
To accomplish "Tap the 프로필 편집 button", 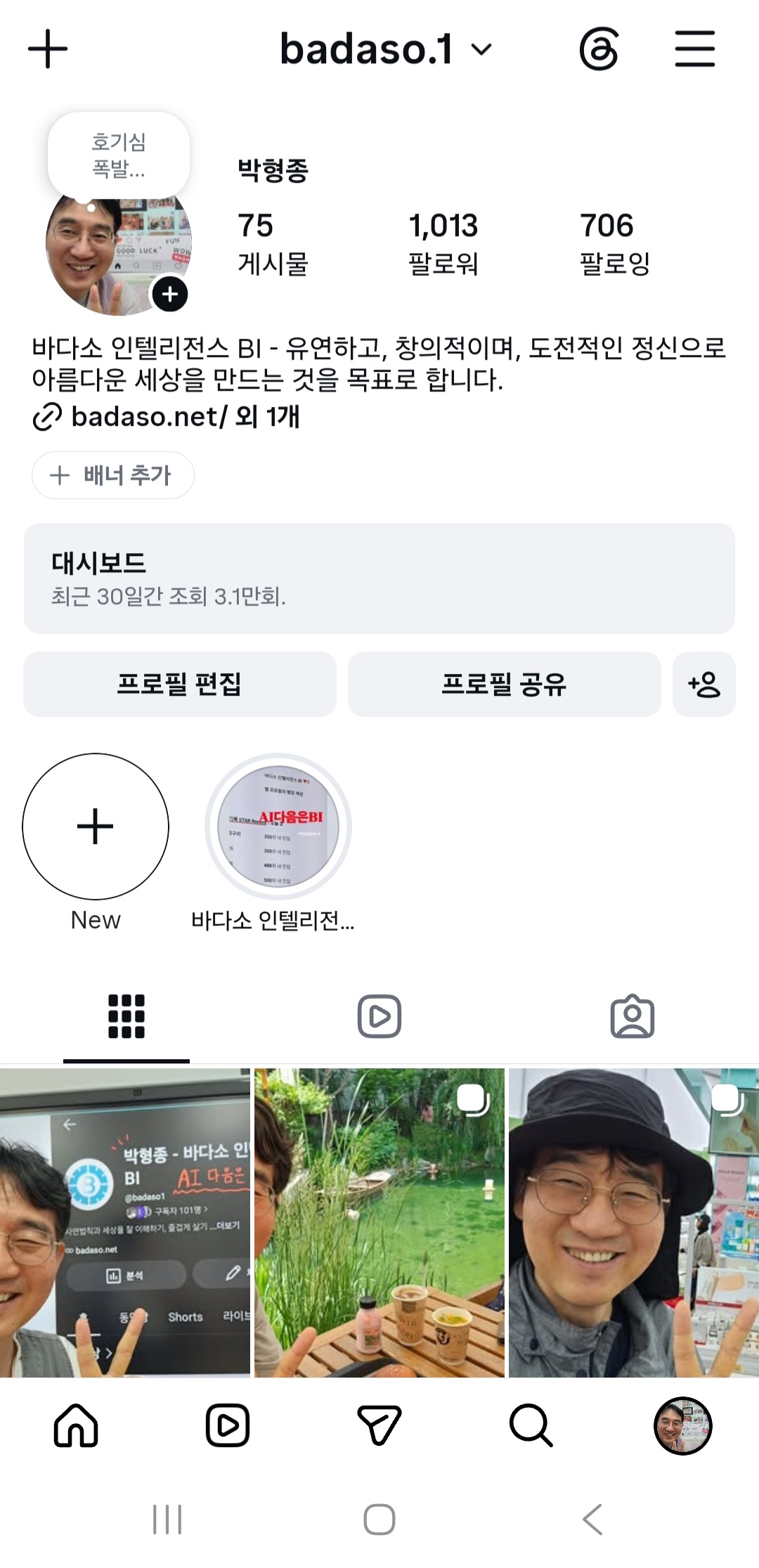I will (x=180, y=684).
